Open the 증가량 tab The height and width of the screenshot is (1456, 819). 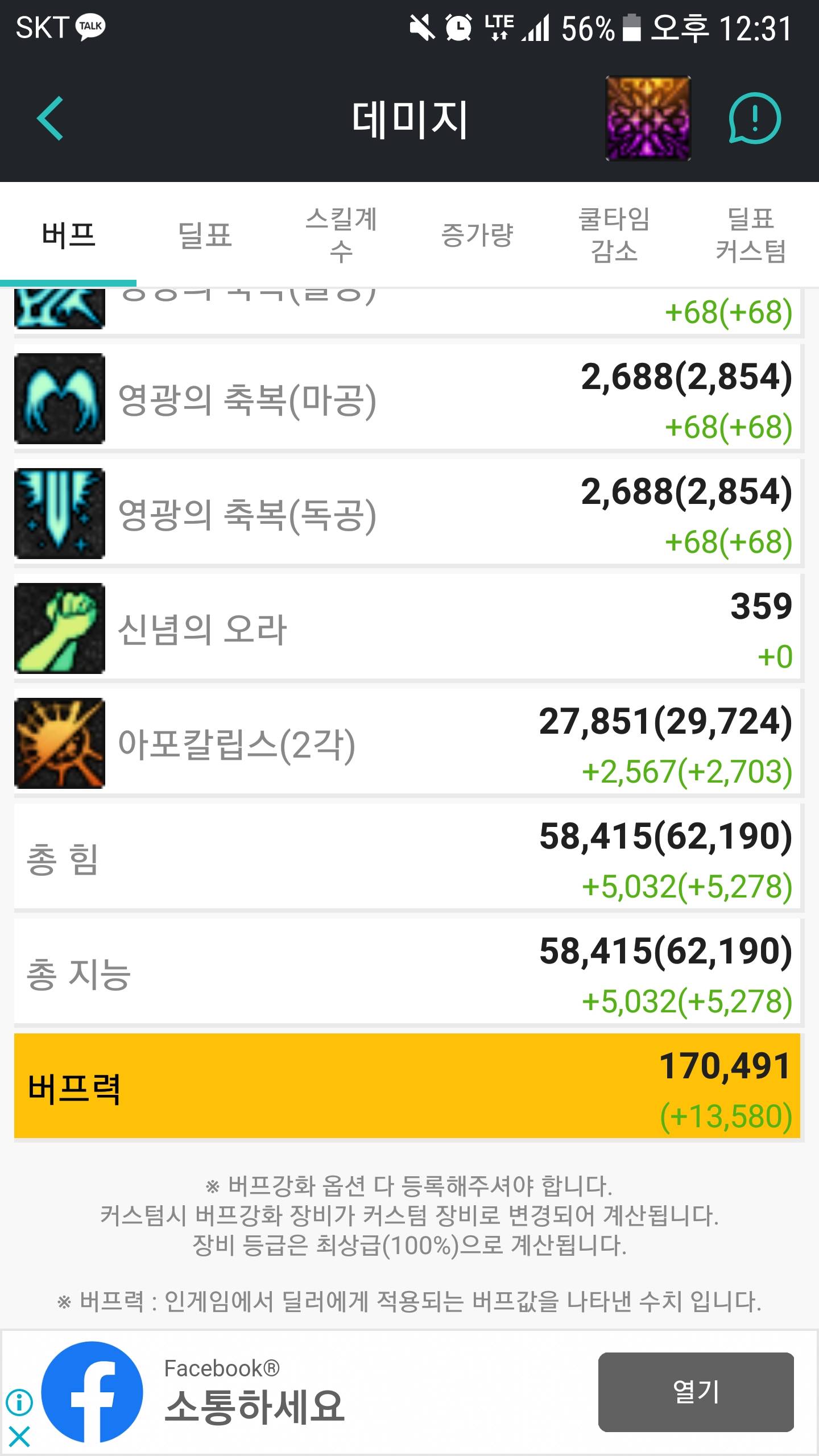[x=478, y=235]
